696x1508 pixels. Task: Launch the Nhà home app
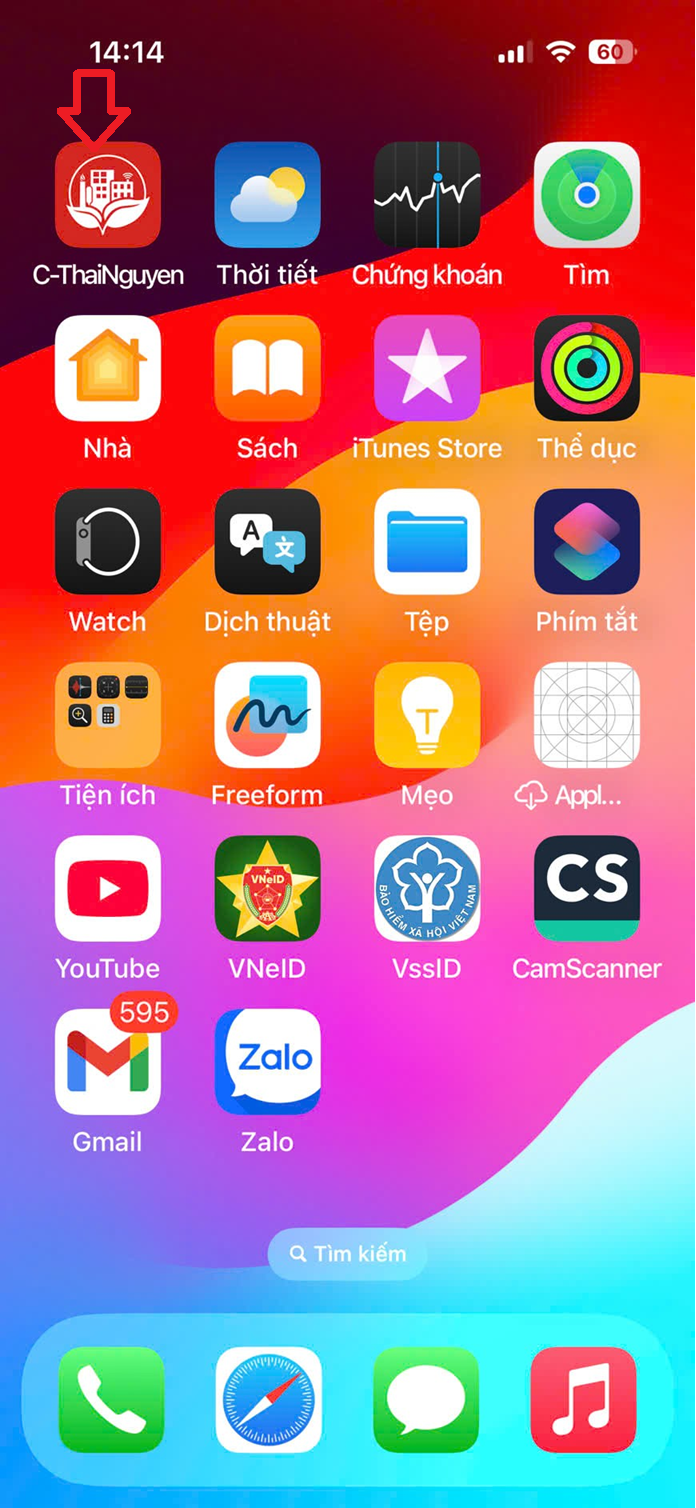(x=107, y=368)
